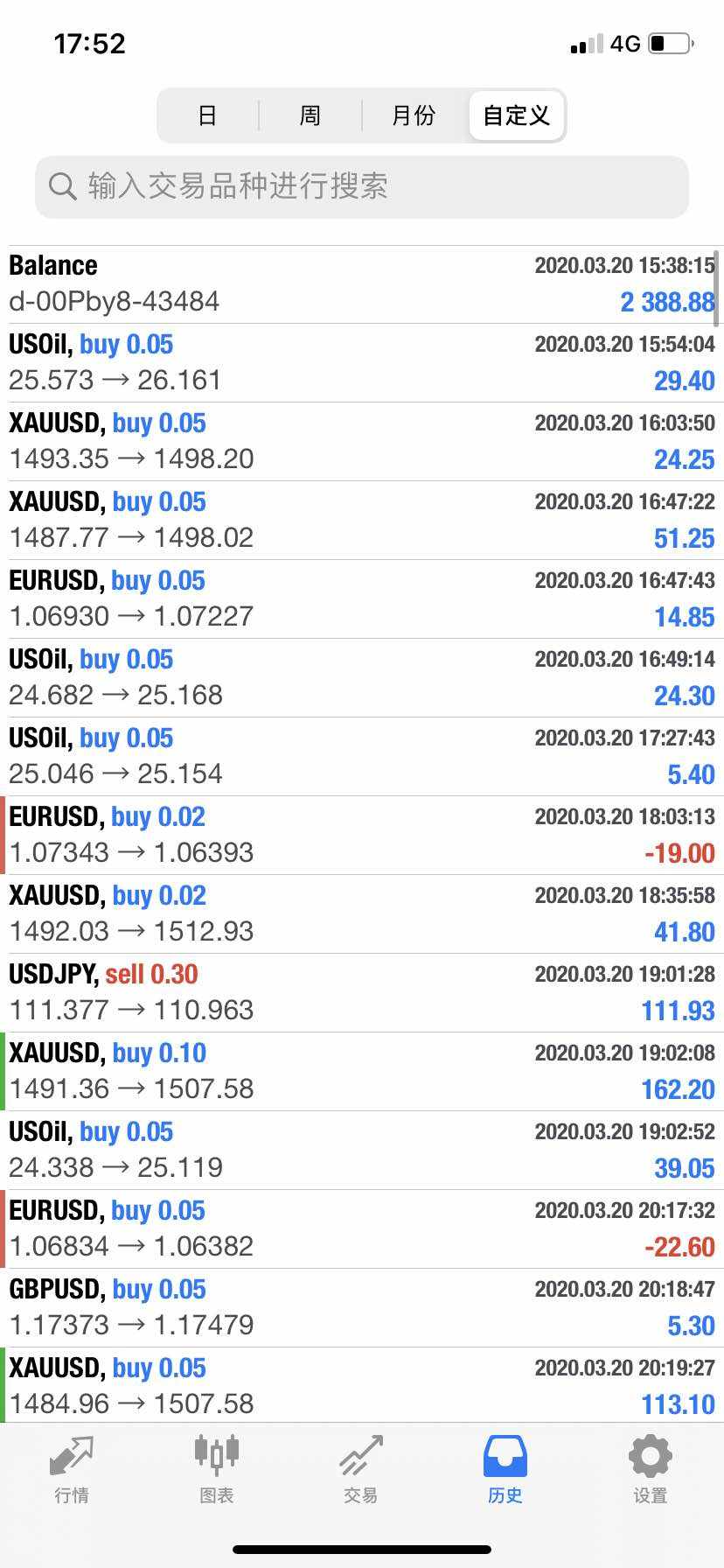Expand the USOil trade with 29.40 profit

click(362, 363)
